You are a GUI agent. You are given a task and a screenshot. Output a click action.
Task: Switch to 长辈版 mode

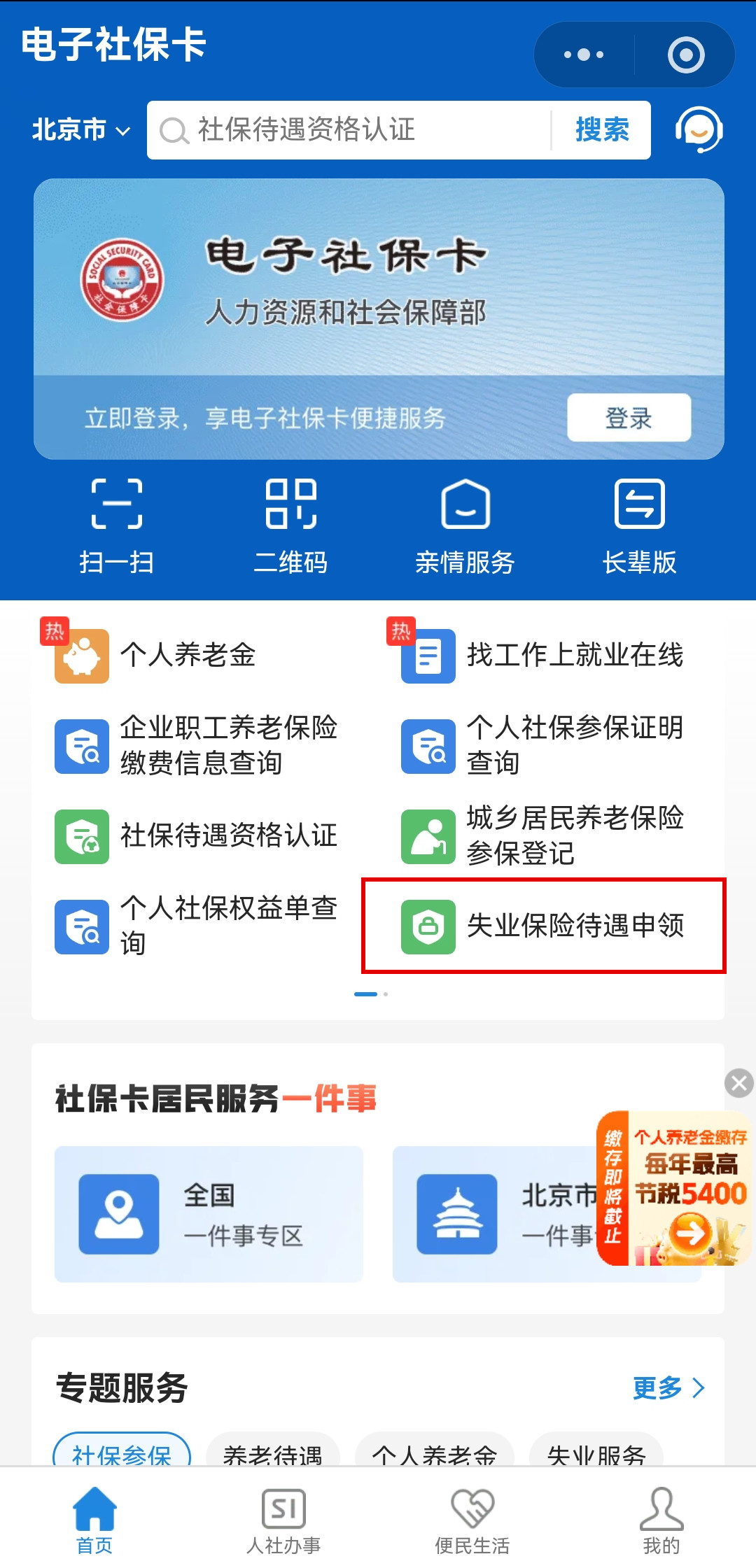[639, 526]
